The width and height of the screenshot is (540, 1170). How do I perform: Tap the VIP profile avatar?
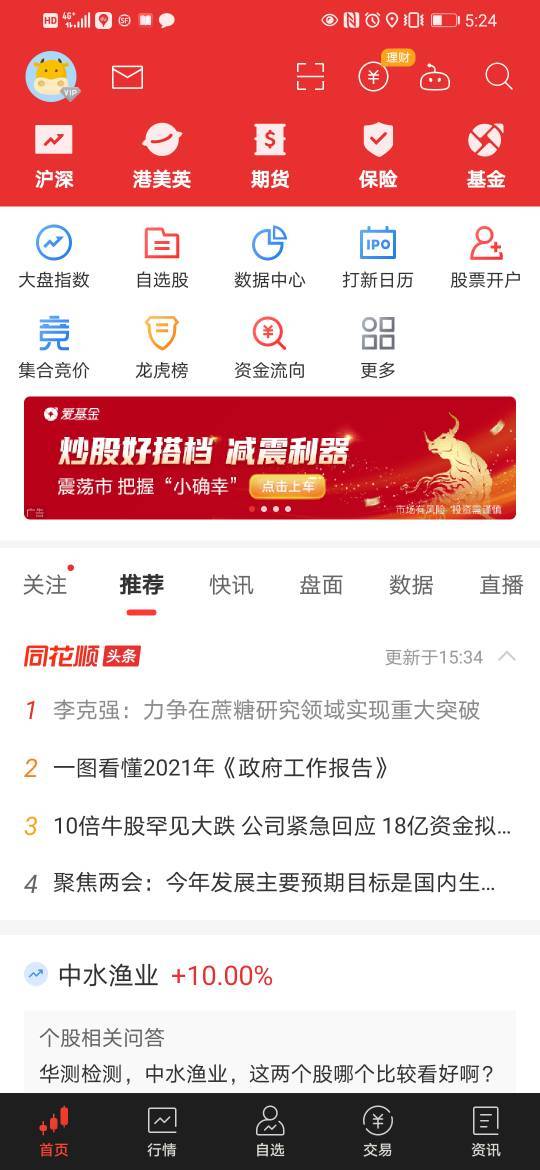[x=51, y=76]
